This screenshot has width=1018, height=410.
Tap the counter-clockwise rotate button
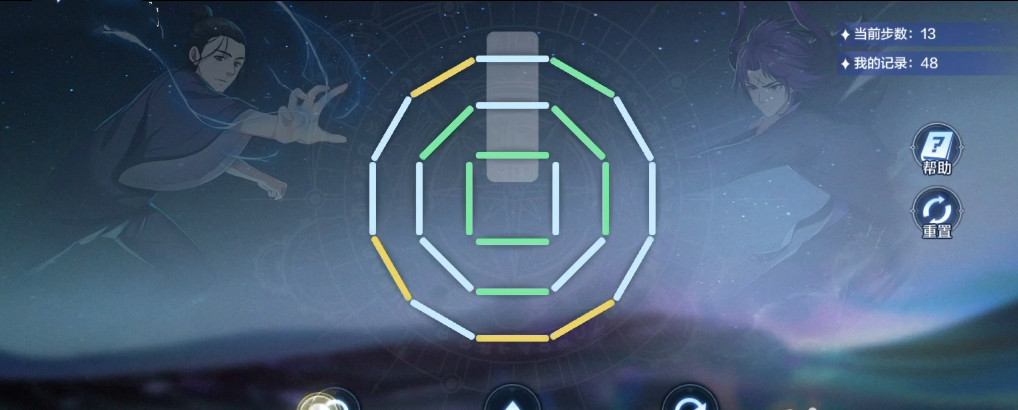(x=330, y=401)
